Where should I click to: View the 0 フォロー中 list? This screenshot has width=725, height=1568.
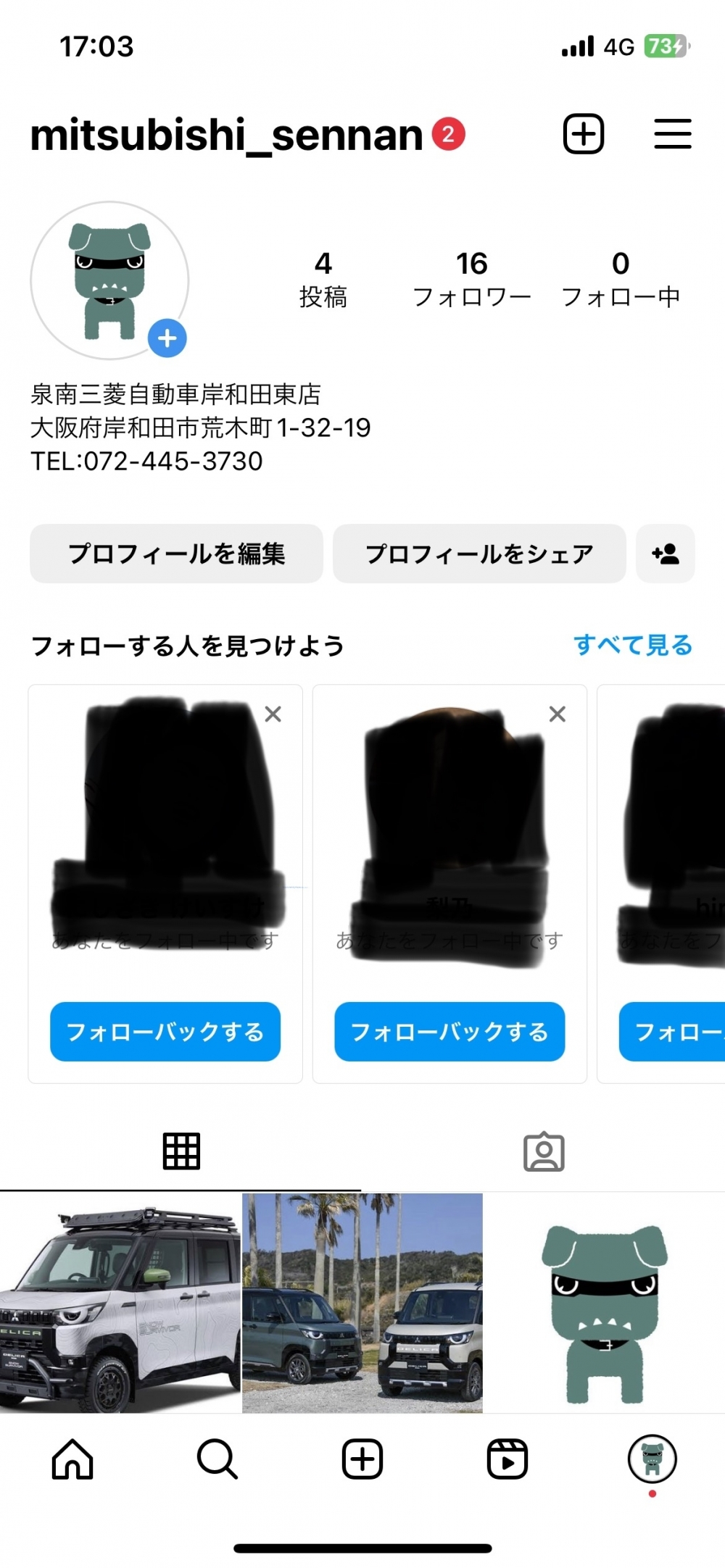(x=621, y=279)
